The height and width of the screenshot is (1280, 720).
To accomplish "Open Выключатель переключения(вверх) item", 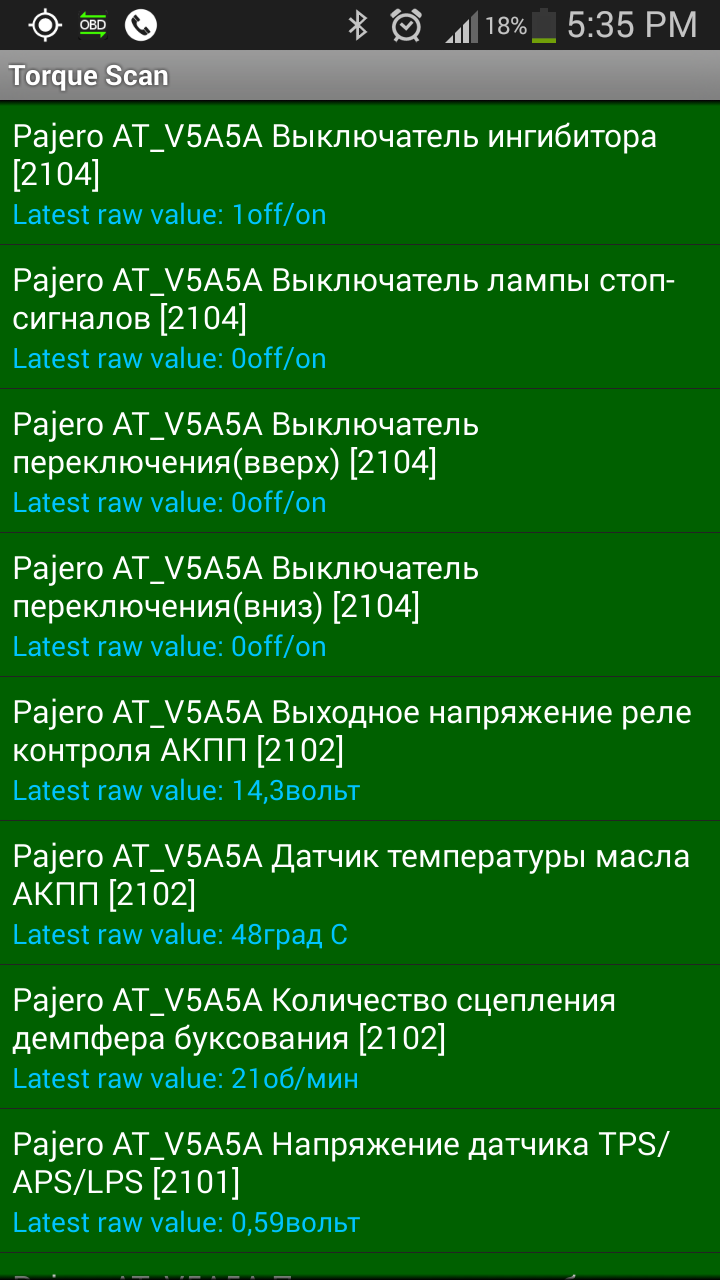I will (360, 461).
